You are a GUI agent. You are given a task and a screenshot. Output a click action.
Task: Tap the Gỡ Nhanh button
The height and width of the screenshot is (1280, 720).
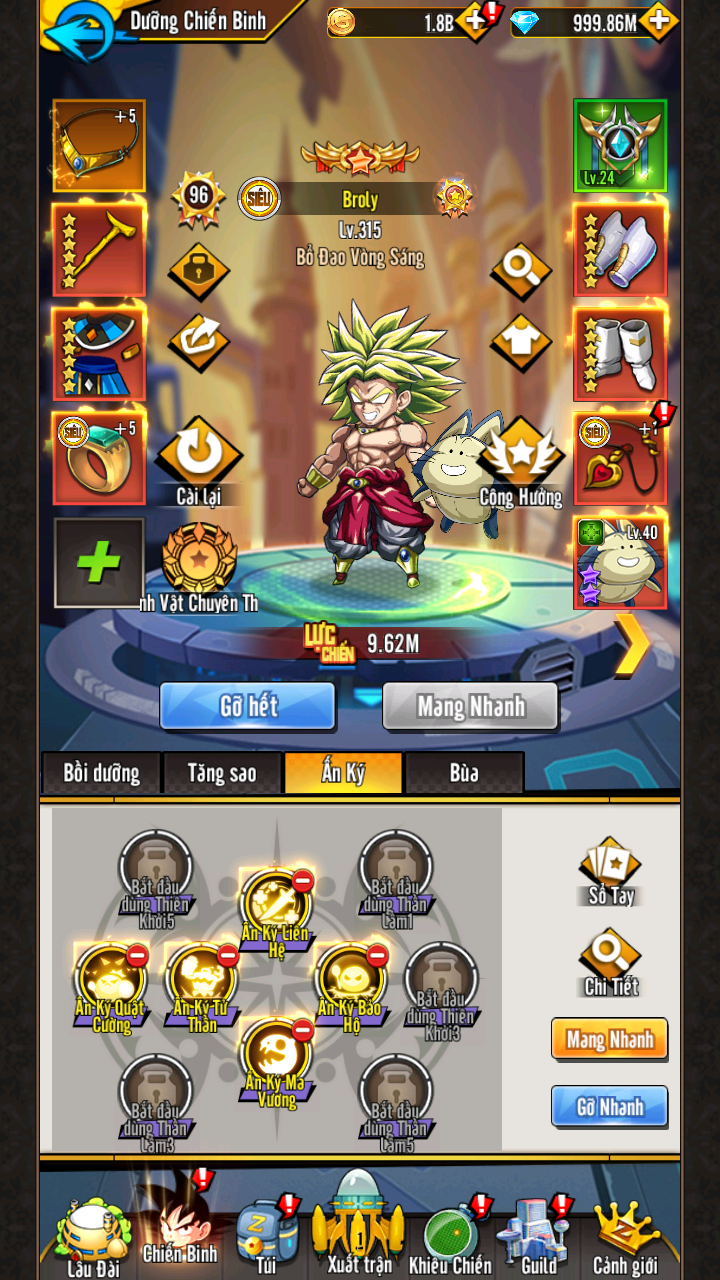(609, 1107)
